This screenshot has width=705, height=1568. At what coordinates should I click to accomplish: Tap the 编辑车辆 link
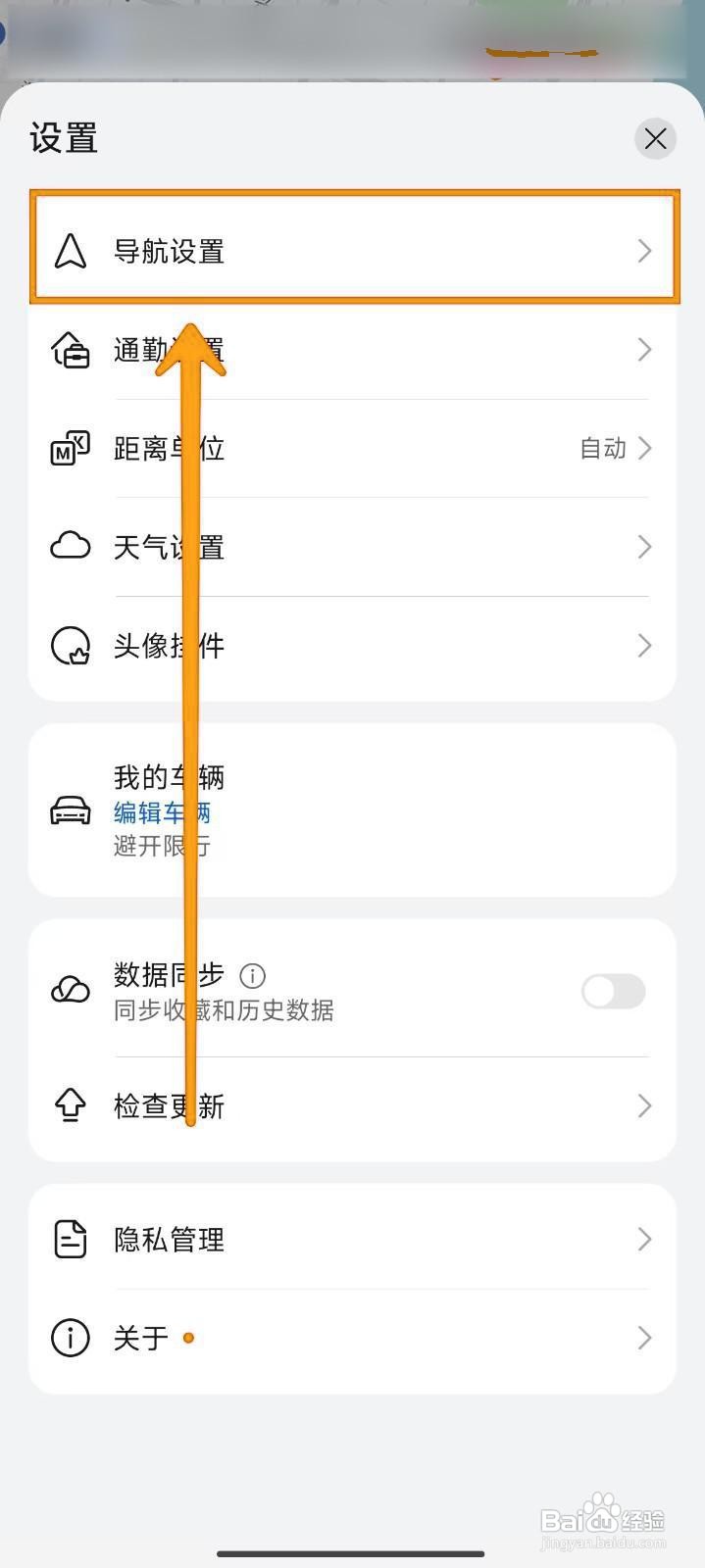[x=162, y=812]
